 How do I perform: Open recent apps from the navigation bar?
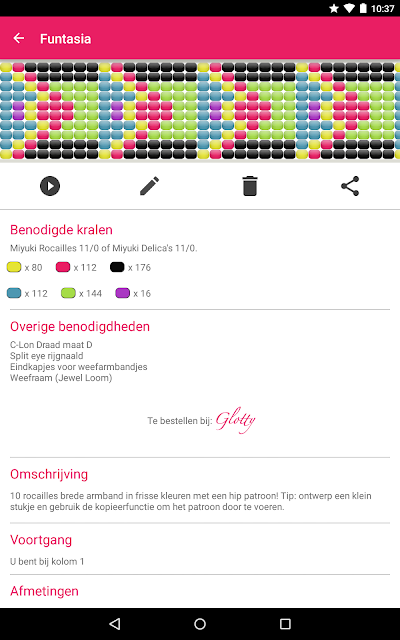285,624
